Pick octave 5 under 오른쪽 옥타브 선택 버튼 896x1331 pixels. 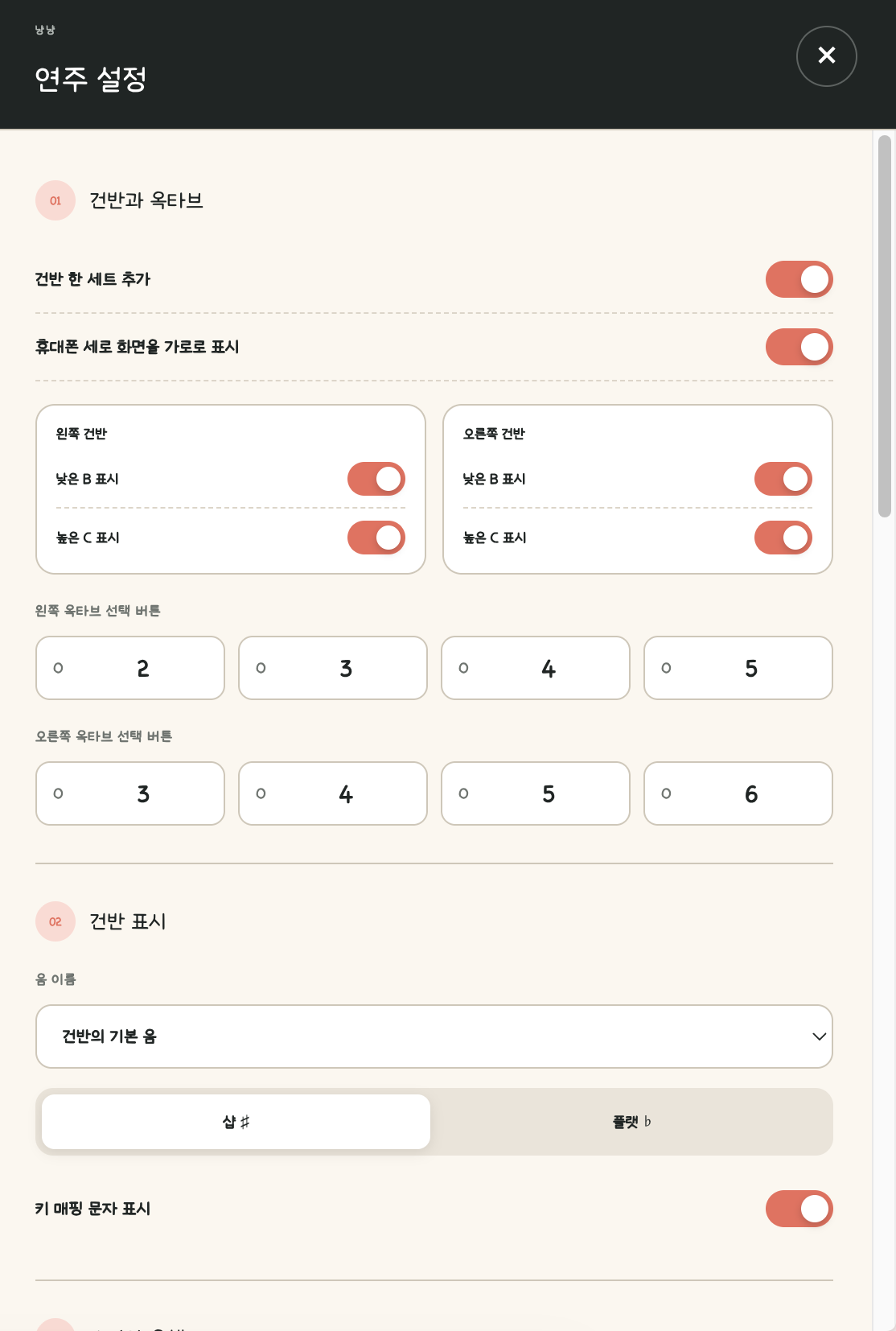coord(536,793)
